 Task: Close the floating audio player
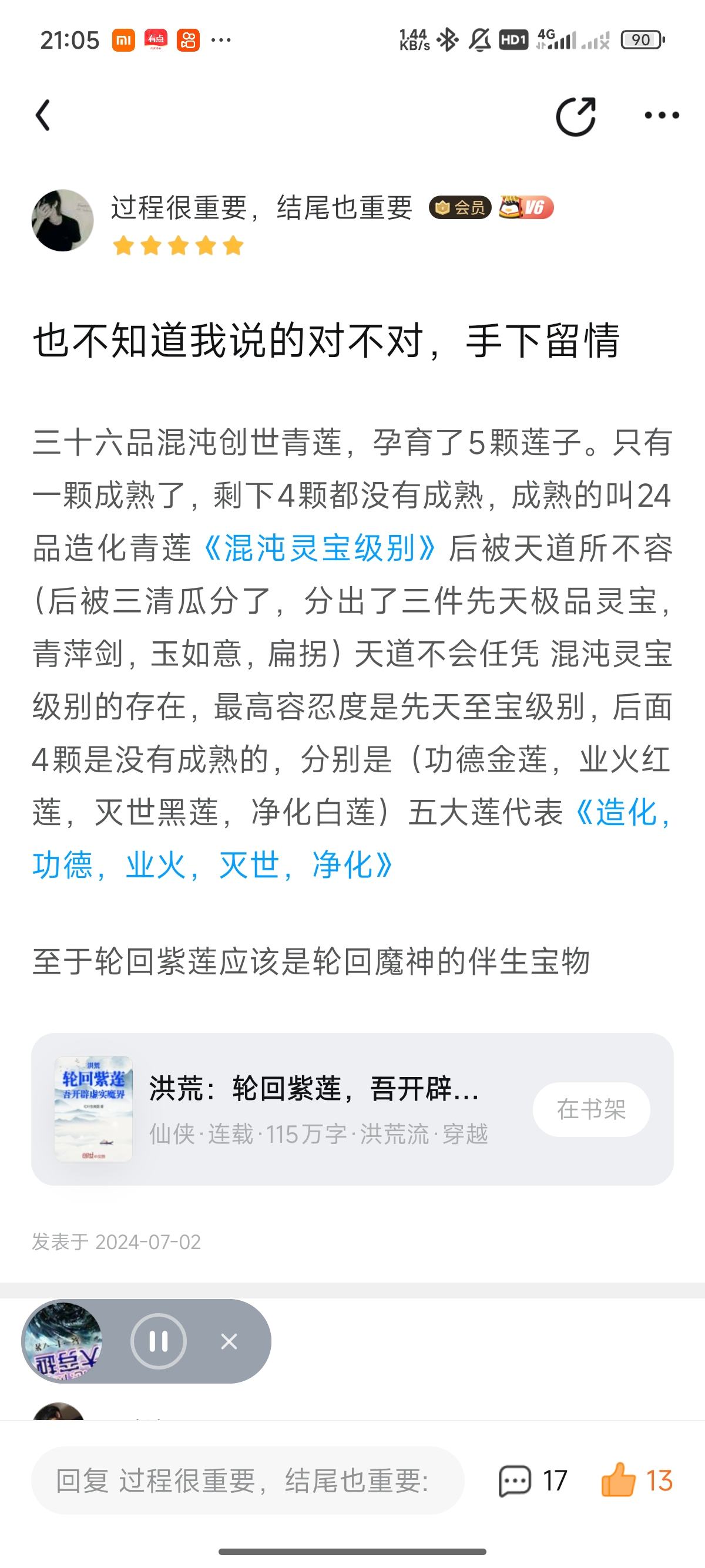click(229, 1341)
